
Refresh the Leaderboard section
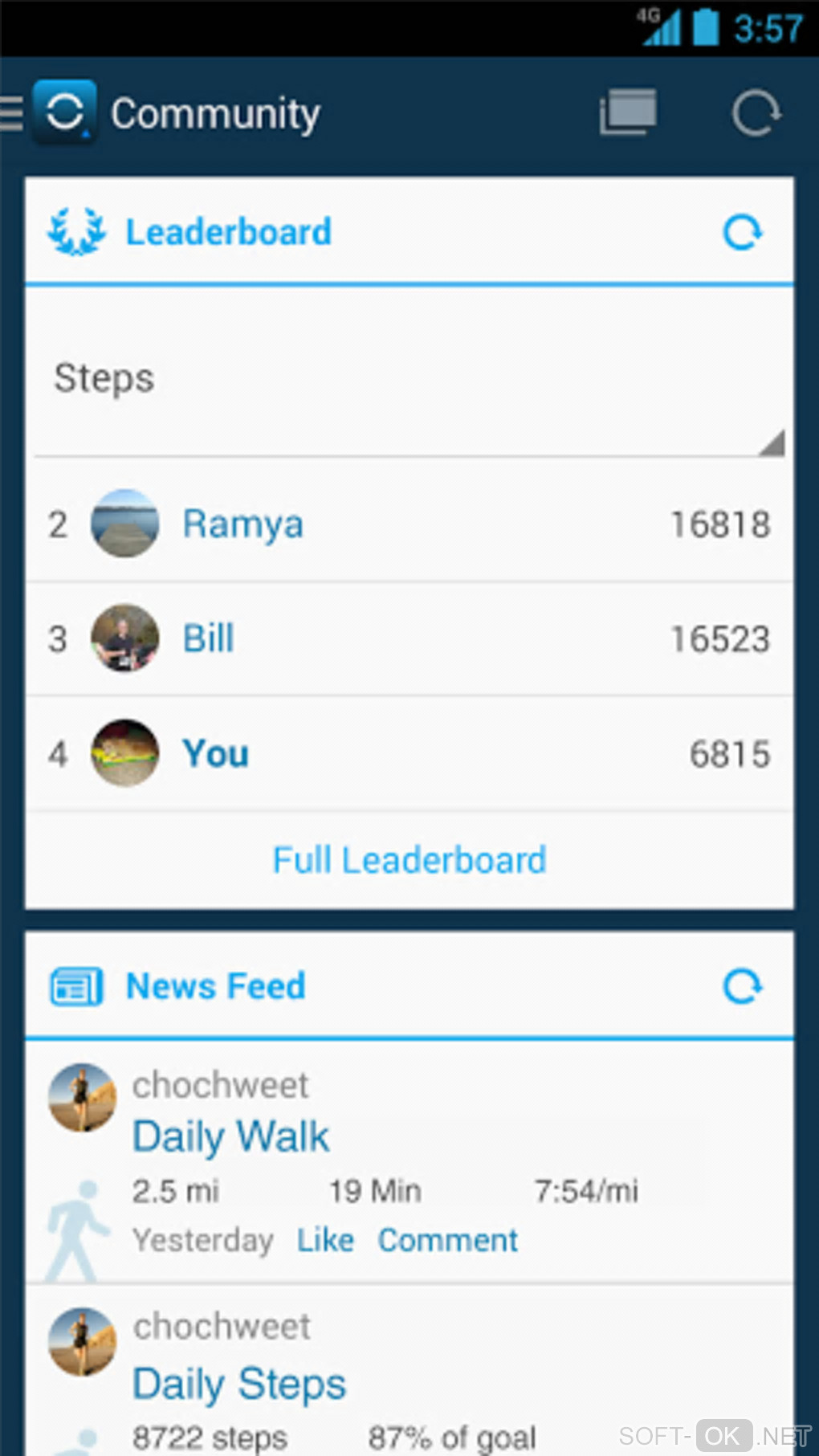point(742,233)
